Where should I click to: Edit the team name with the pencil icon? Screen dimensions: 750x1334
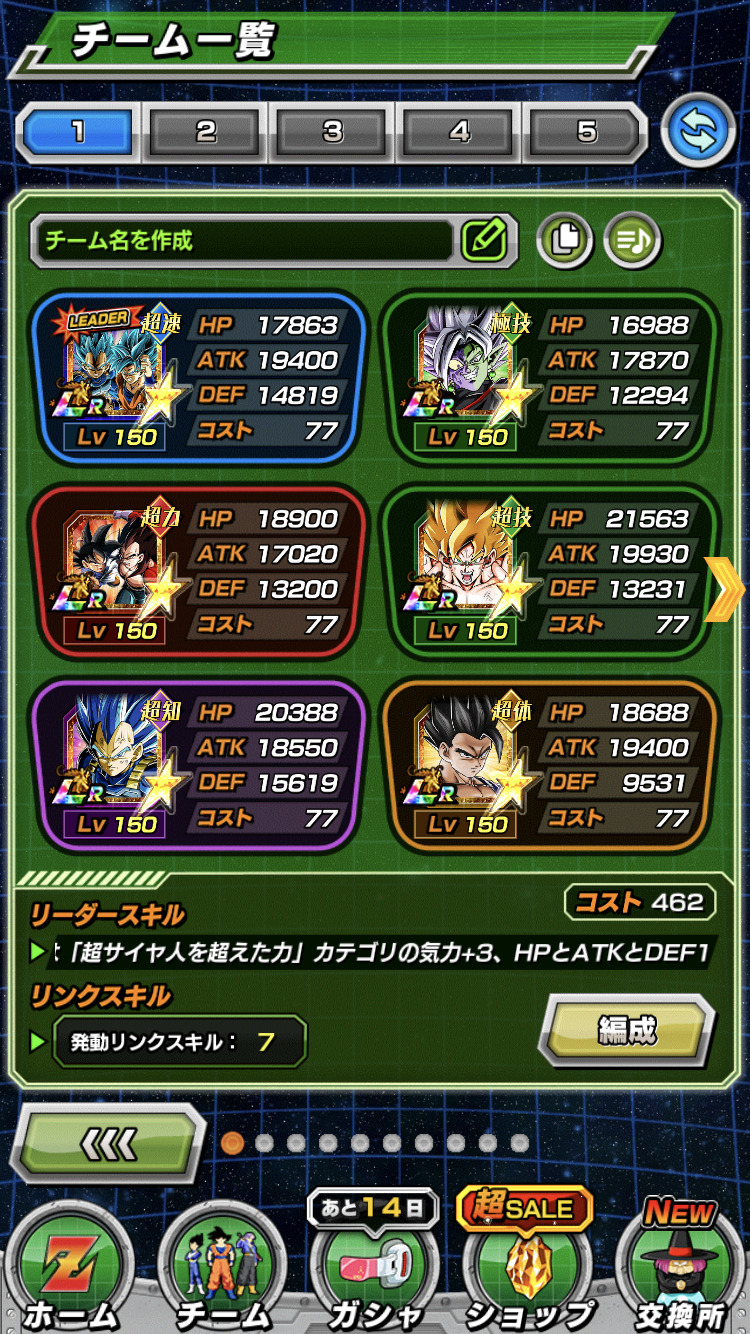pyautogui.click(x=485, y=240)
